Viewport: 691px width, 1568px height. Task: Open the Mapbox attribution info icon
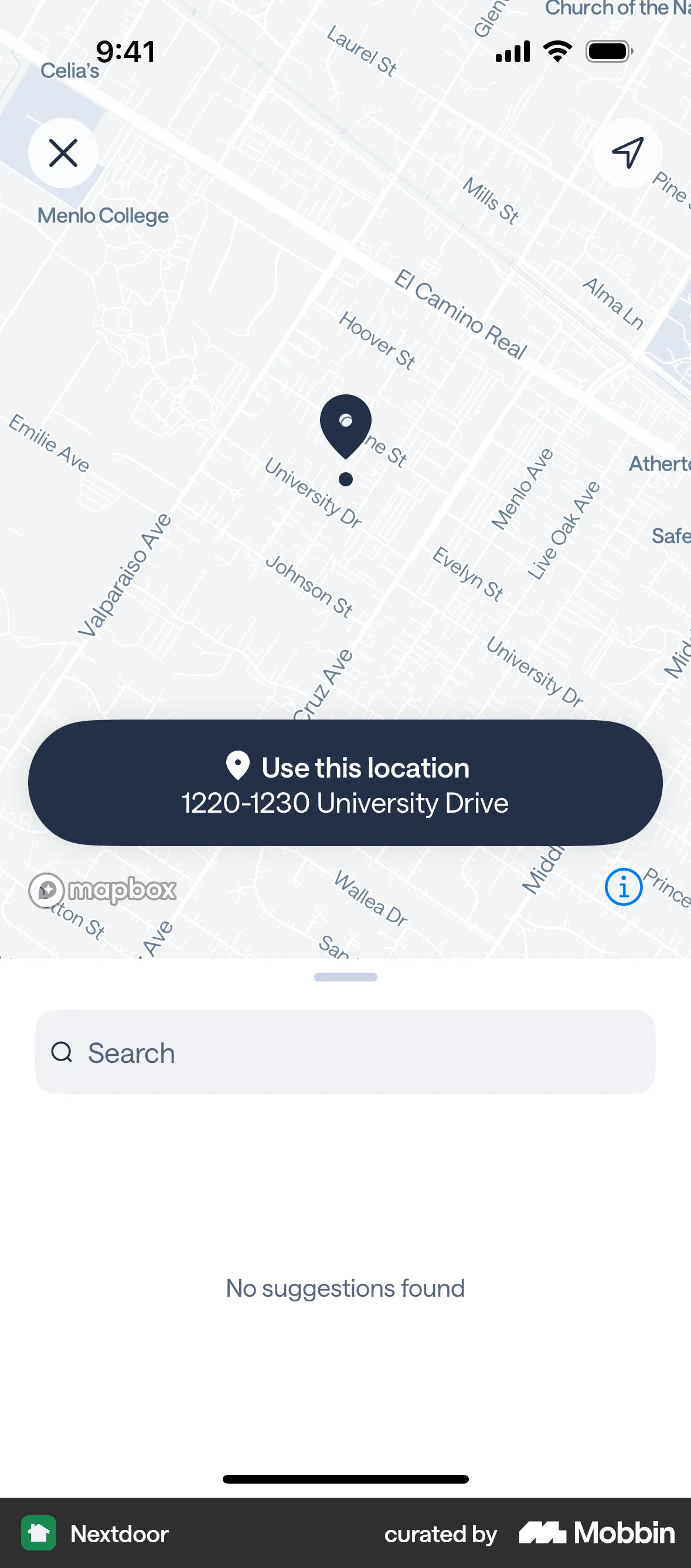tap(623, 888)
